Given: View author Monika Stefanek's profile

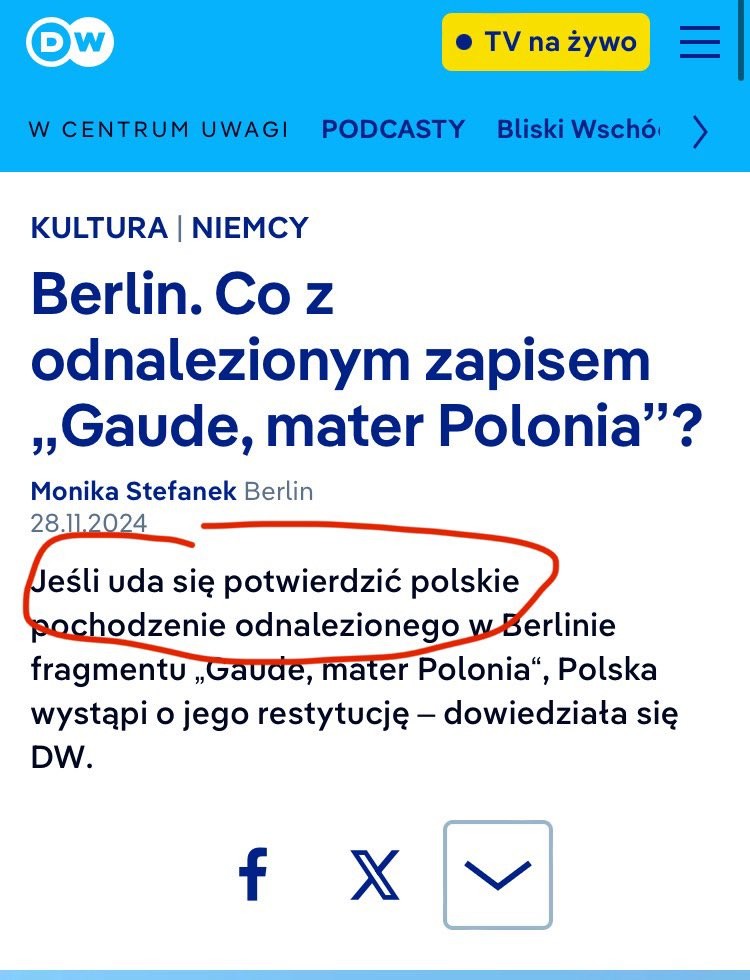Looking at the screenshot, I should point(133,491).
